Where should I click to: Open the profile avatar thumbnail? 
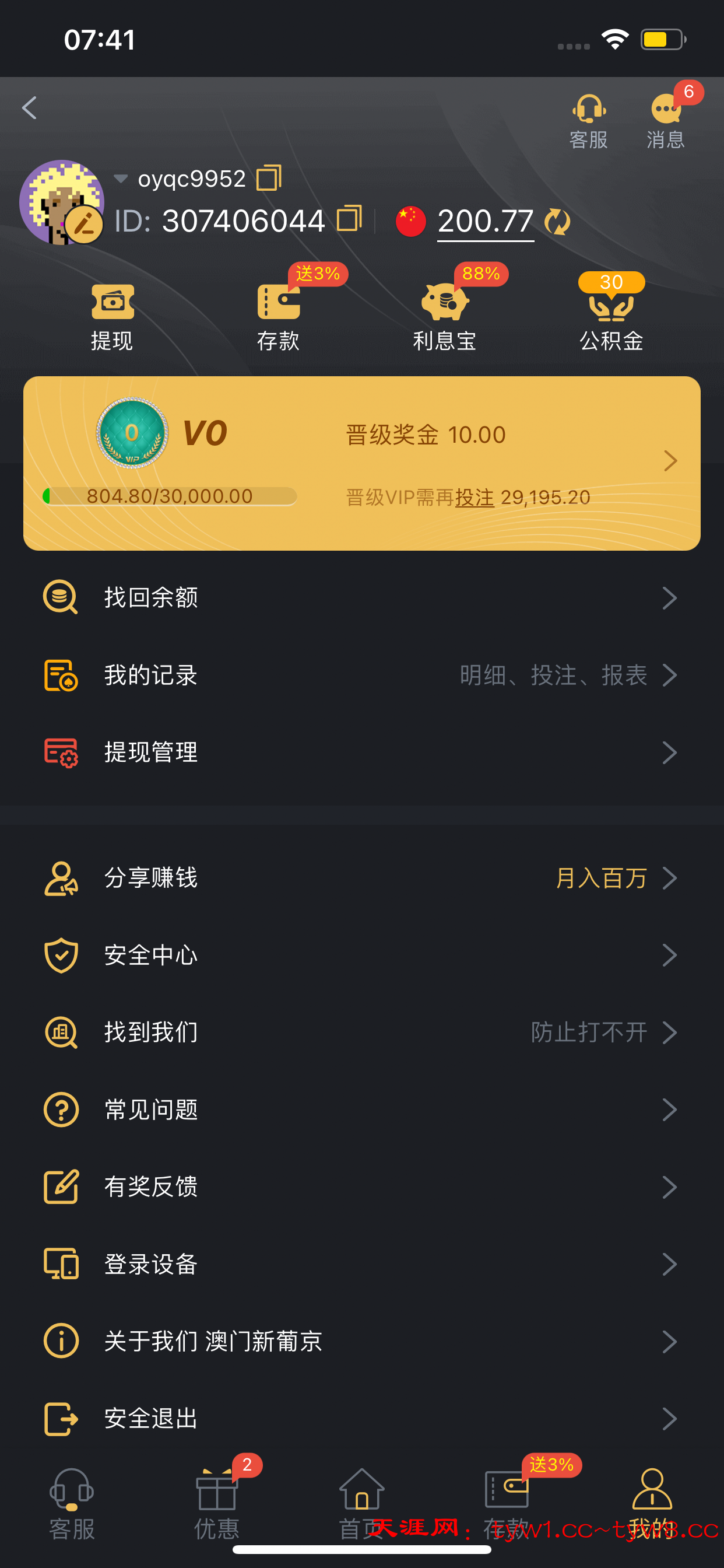point(63,202)
